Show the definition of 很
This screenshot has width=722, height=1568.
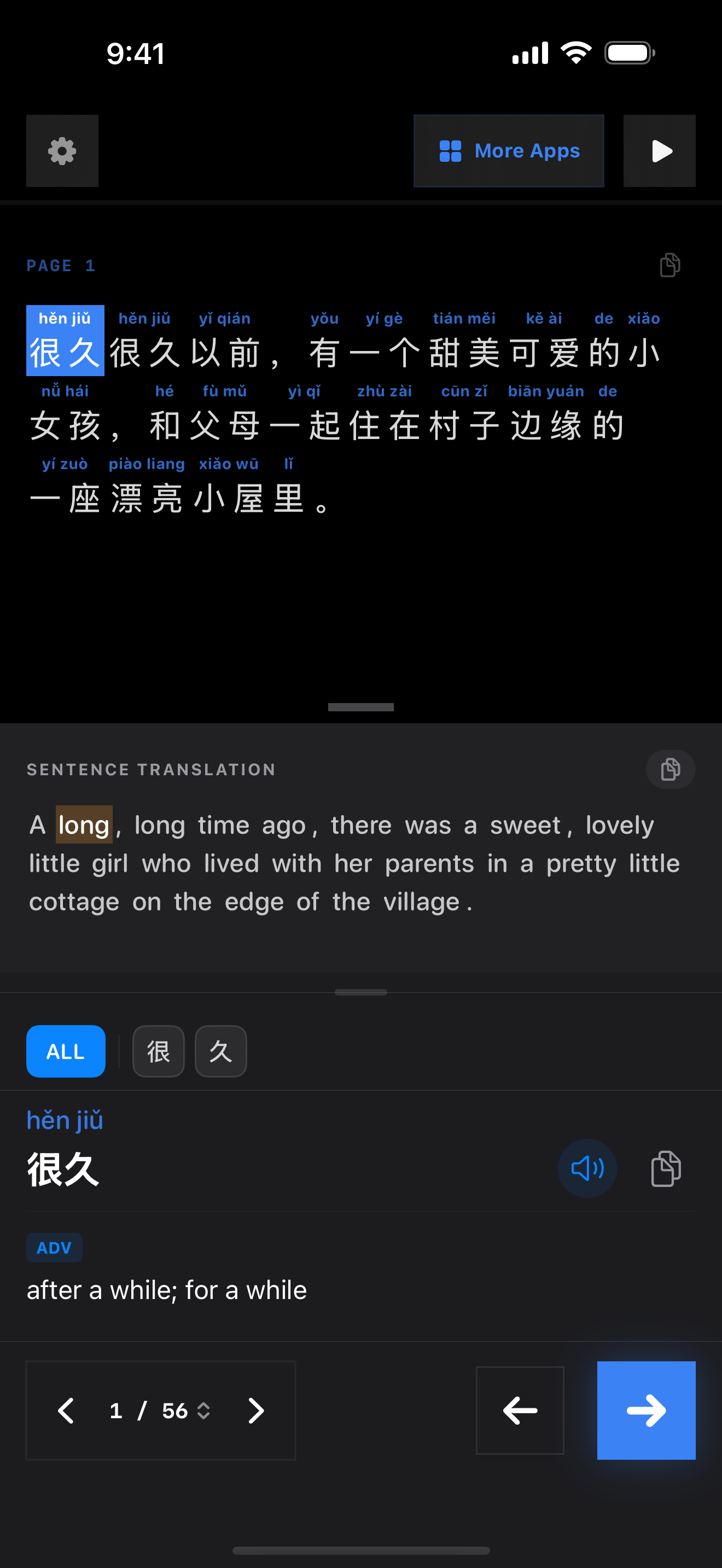[x=158, y=1051]
